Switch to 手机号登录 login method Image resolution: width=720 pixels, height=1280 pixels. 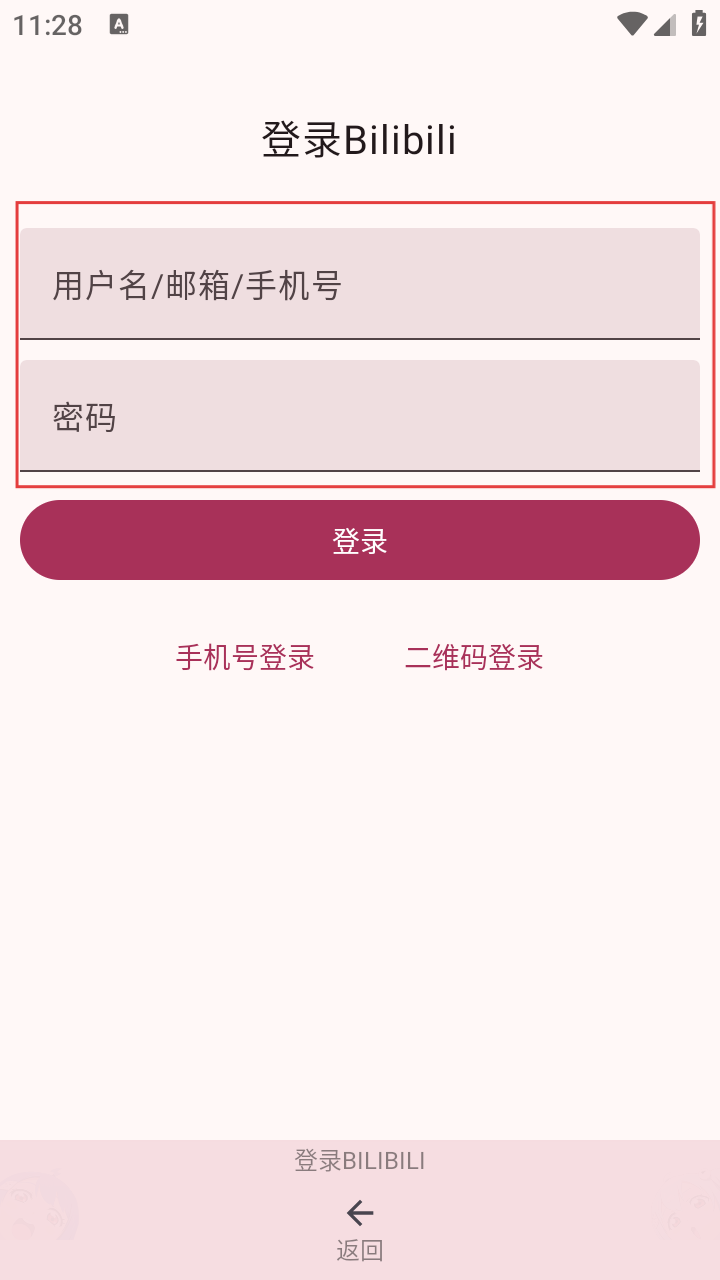coord(245,657)
